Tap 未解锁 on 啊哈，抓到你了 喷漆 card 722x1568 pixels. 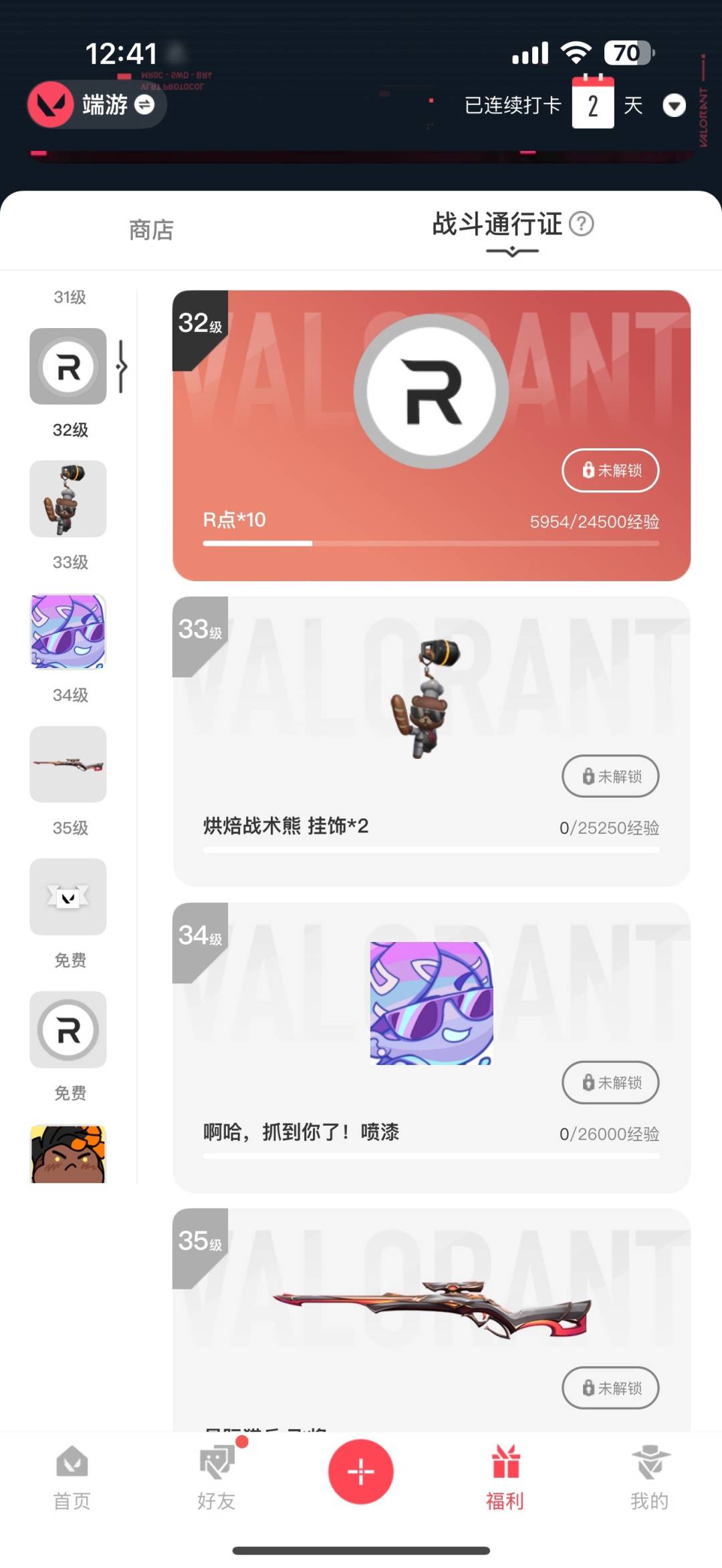(610, 1082)
